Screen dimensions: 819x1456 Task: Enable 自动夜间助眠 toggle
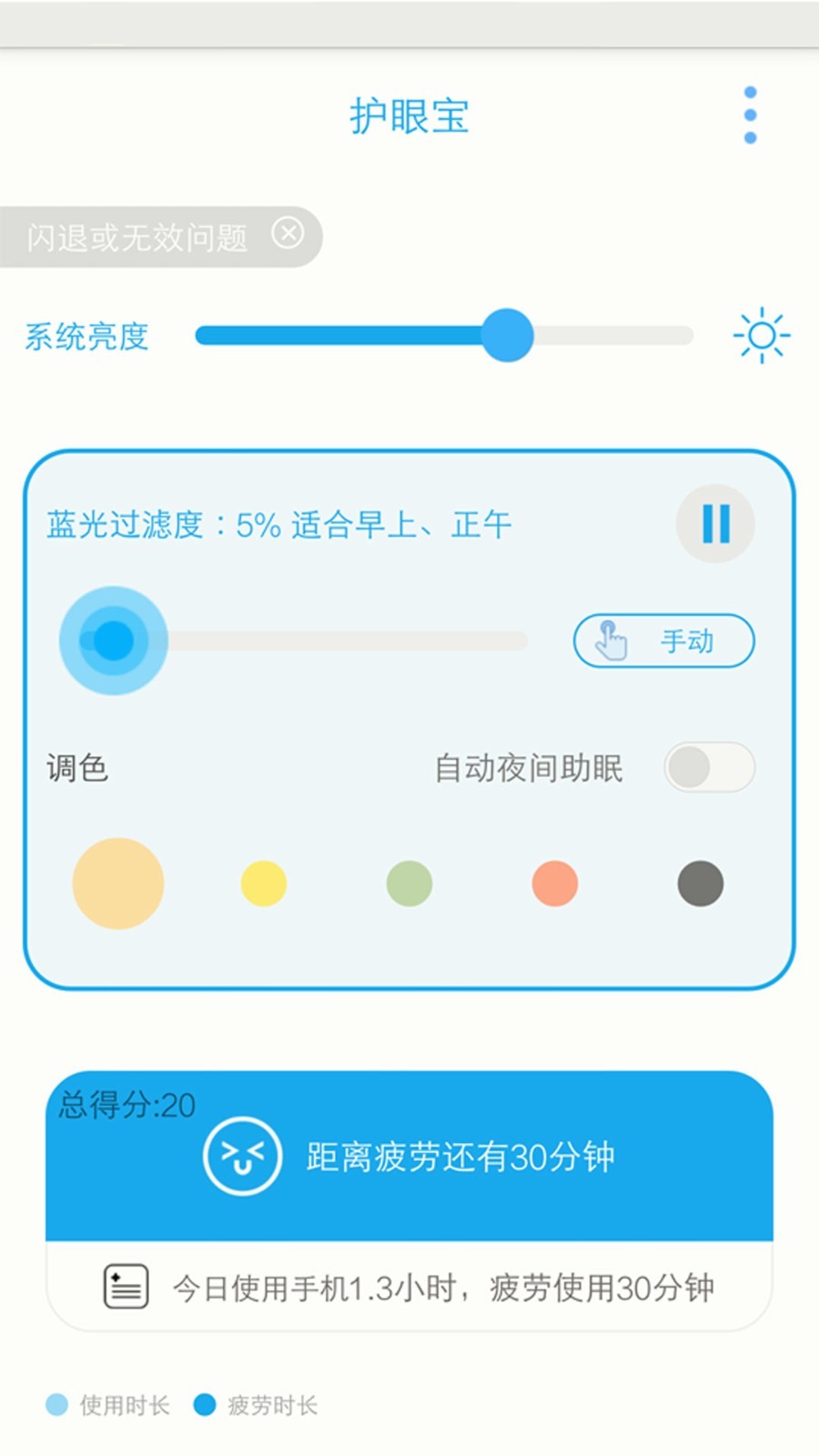point(710,768)
